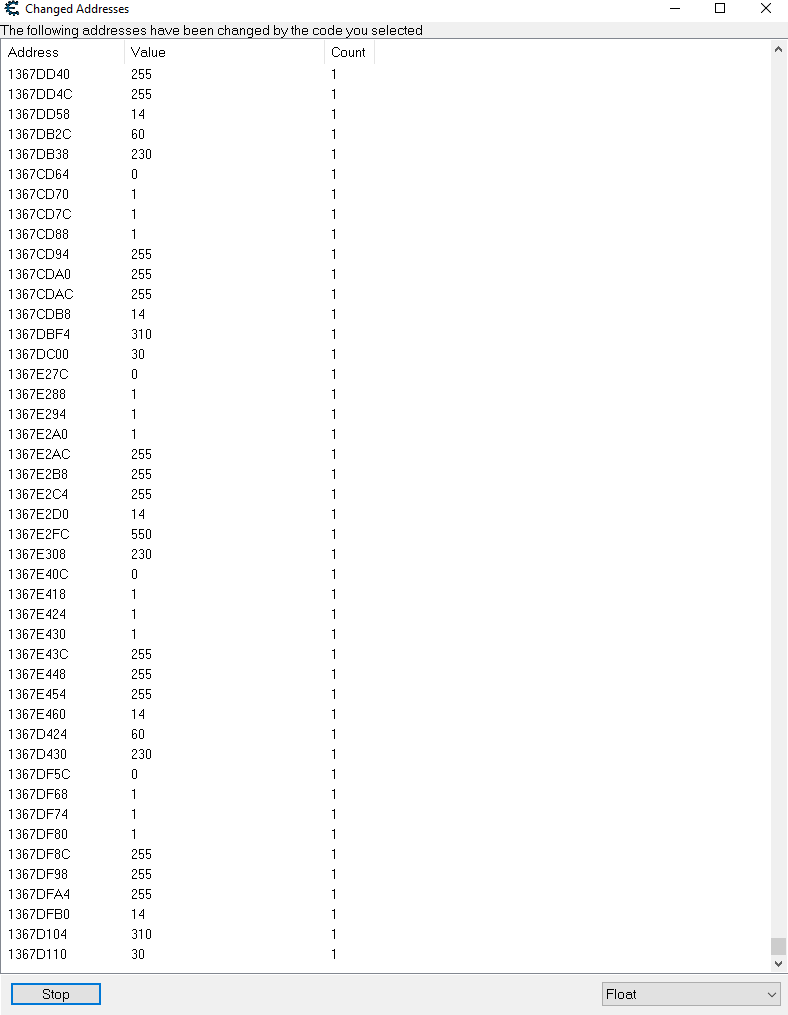Maximize the Changed Addresses window
The height and width of the screenshot is (1015, 788).
point(720,9)
